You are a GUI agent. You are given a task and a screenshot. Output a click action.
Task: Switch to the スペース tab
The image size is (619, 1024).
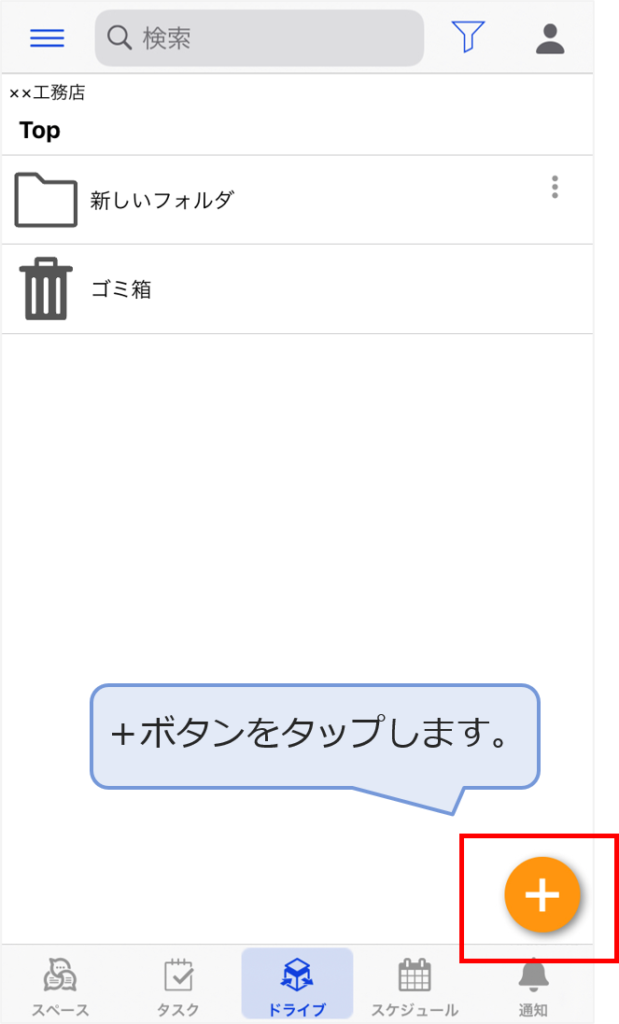click(61, 985)
